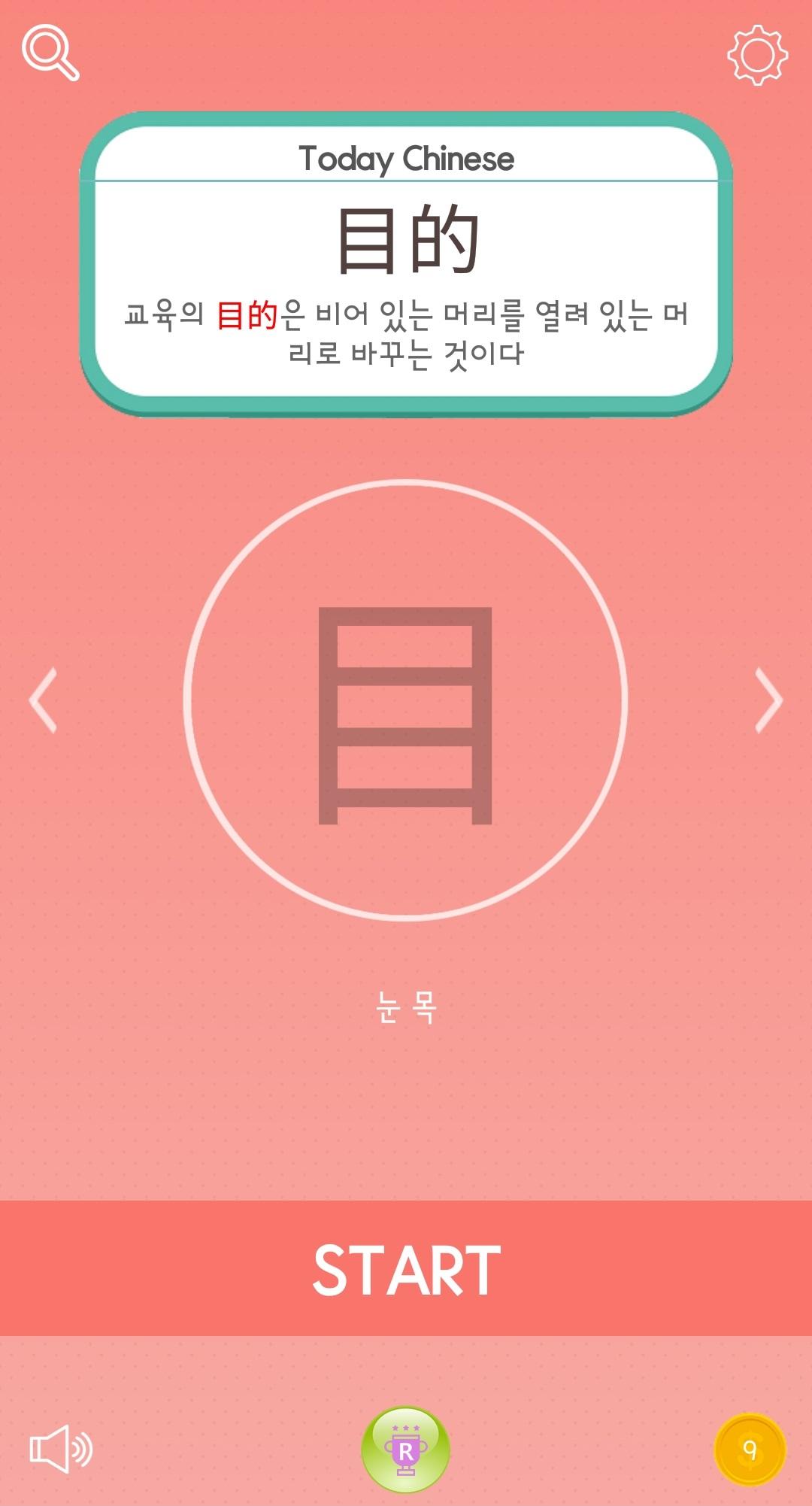
Task: Open the Today Chinese card for 目的
Action: tap(406, 263)
